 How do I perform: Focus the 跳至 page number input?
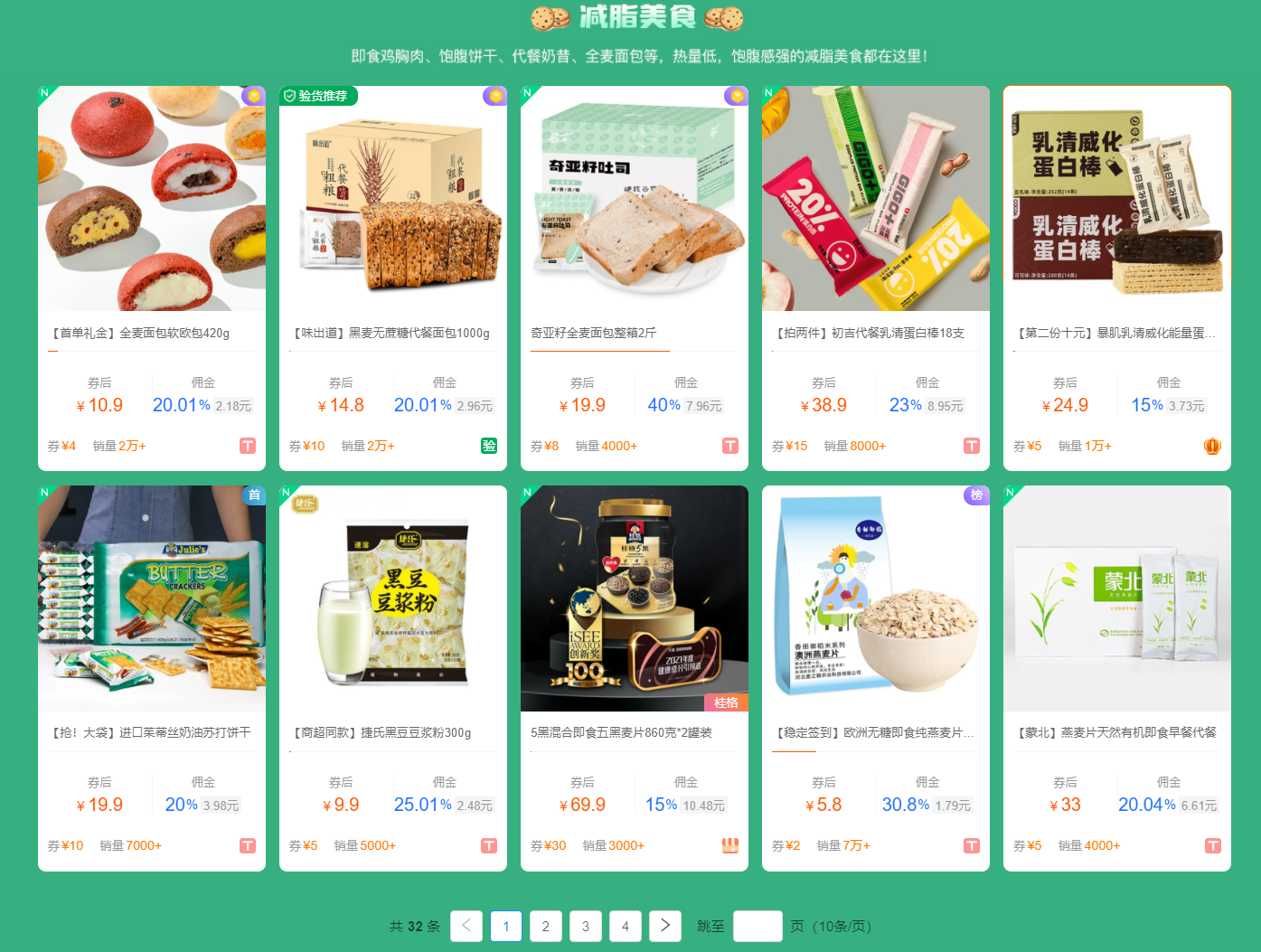tap(758, 926)
